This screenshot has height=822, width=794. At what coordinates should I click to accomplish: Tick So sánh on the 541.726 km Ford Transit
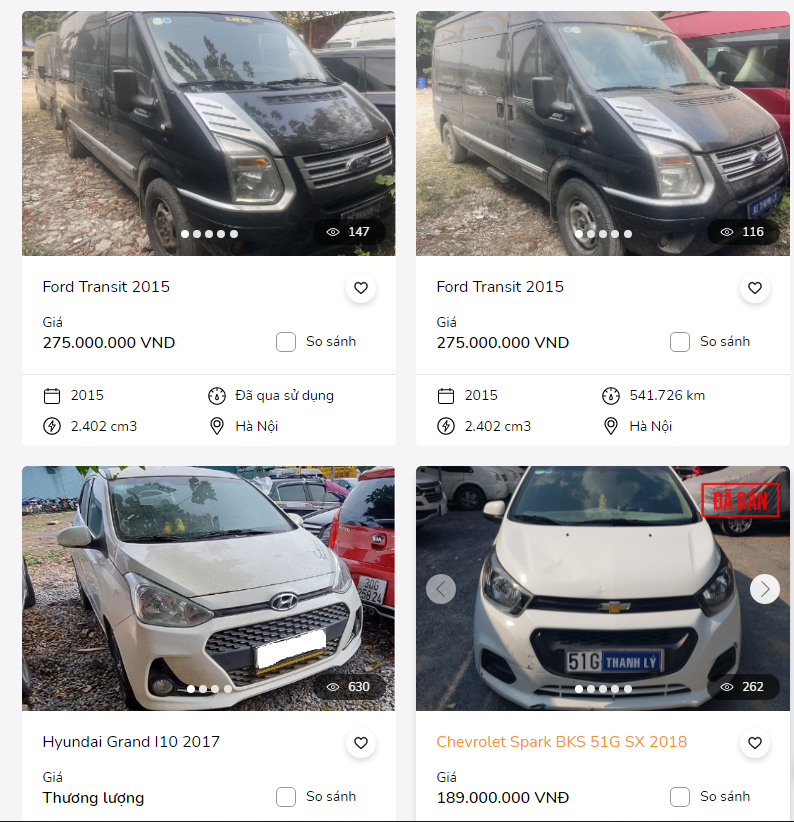click(x=680, y=342)
